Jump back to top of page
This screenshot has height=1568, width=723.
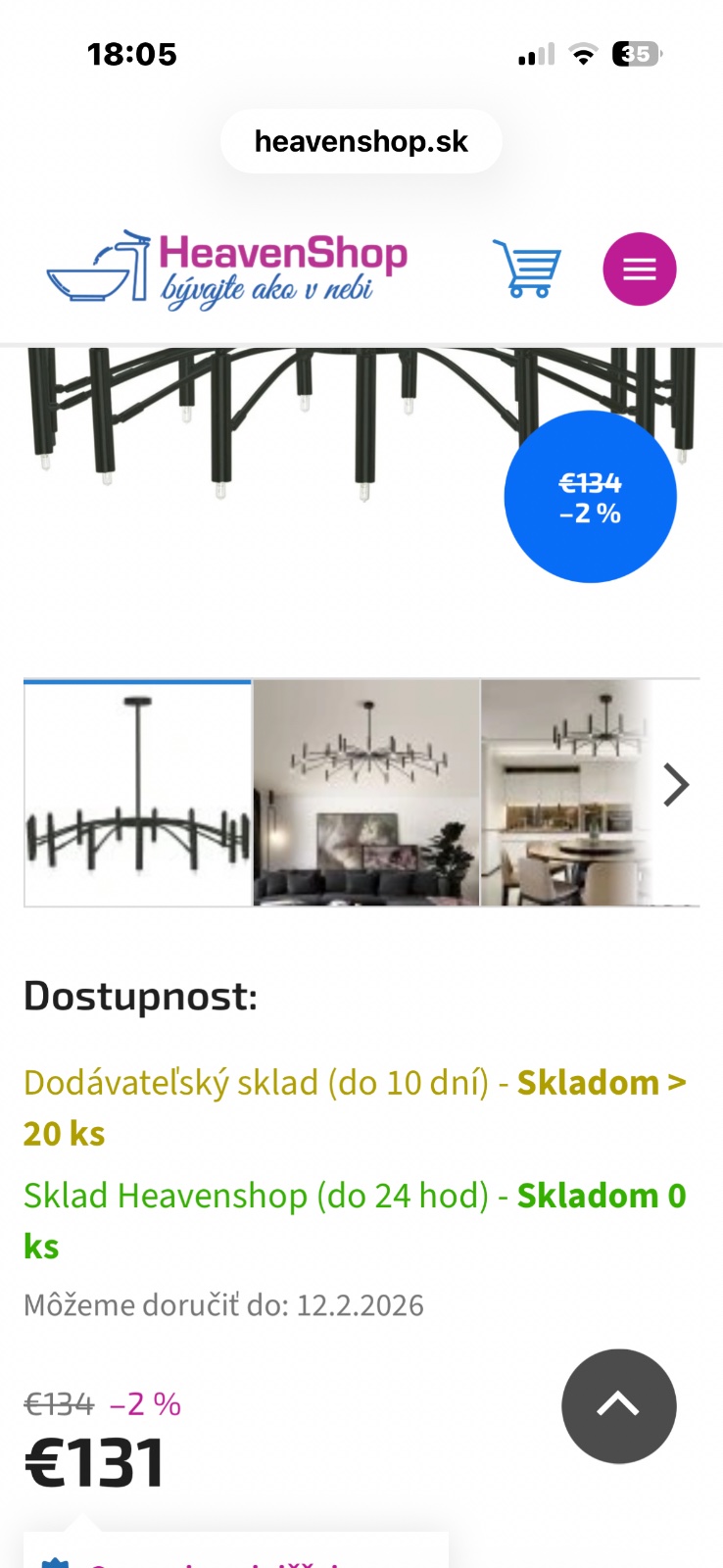(618, 1405)
